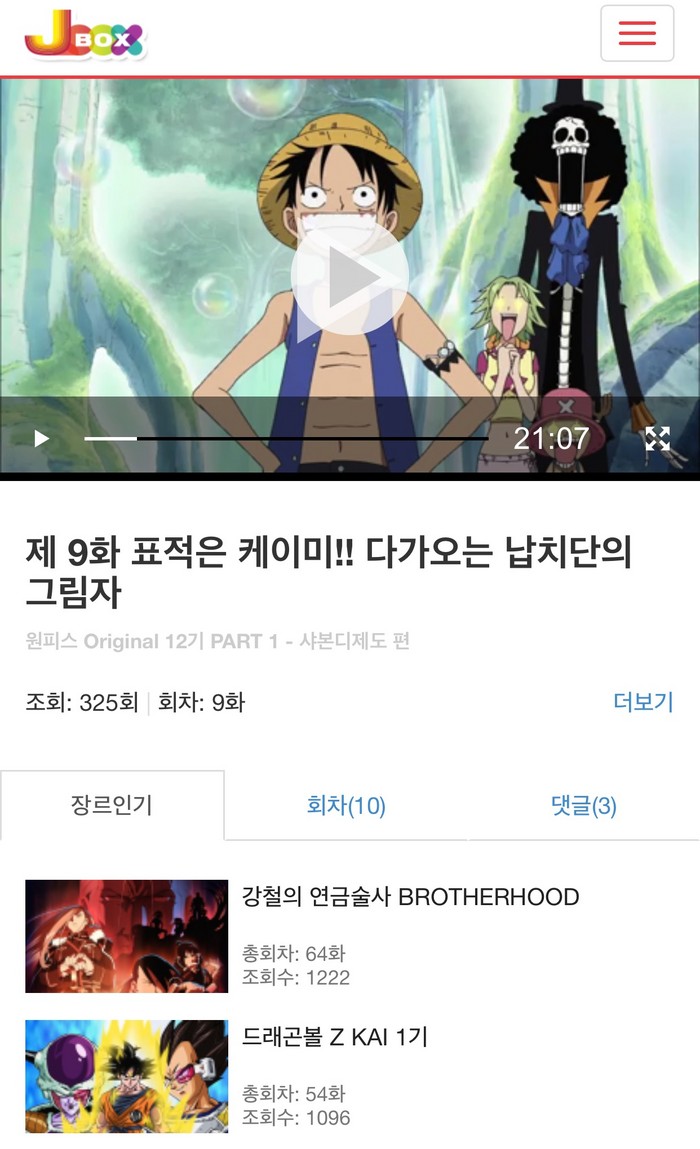Open 강철의 연금술사 BROTHERHOOD

point(410,896)
